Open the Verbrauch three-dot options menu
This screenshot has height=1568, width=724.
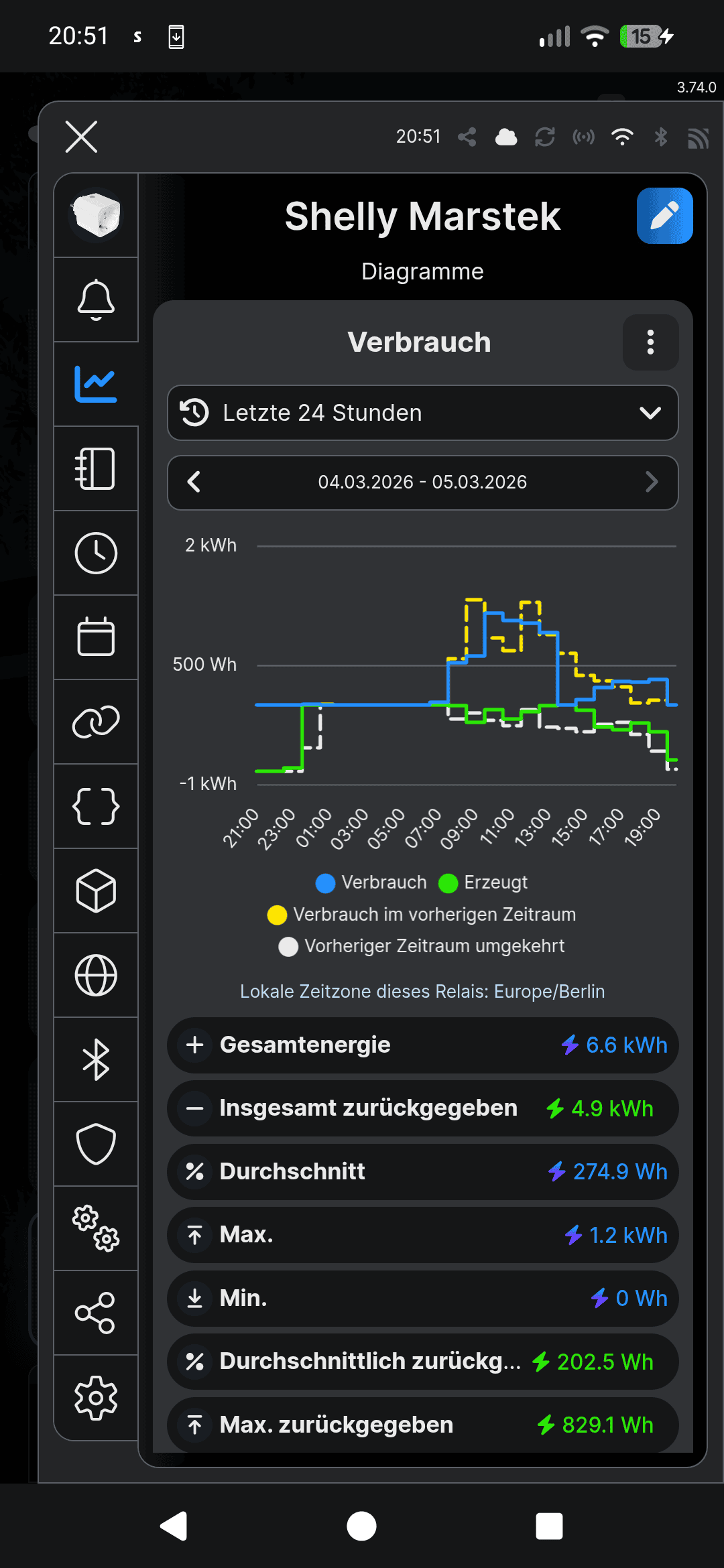click(650, 342)
